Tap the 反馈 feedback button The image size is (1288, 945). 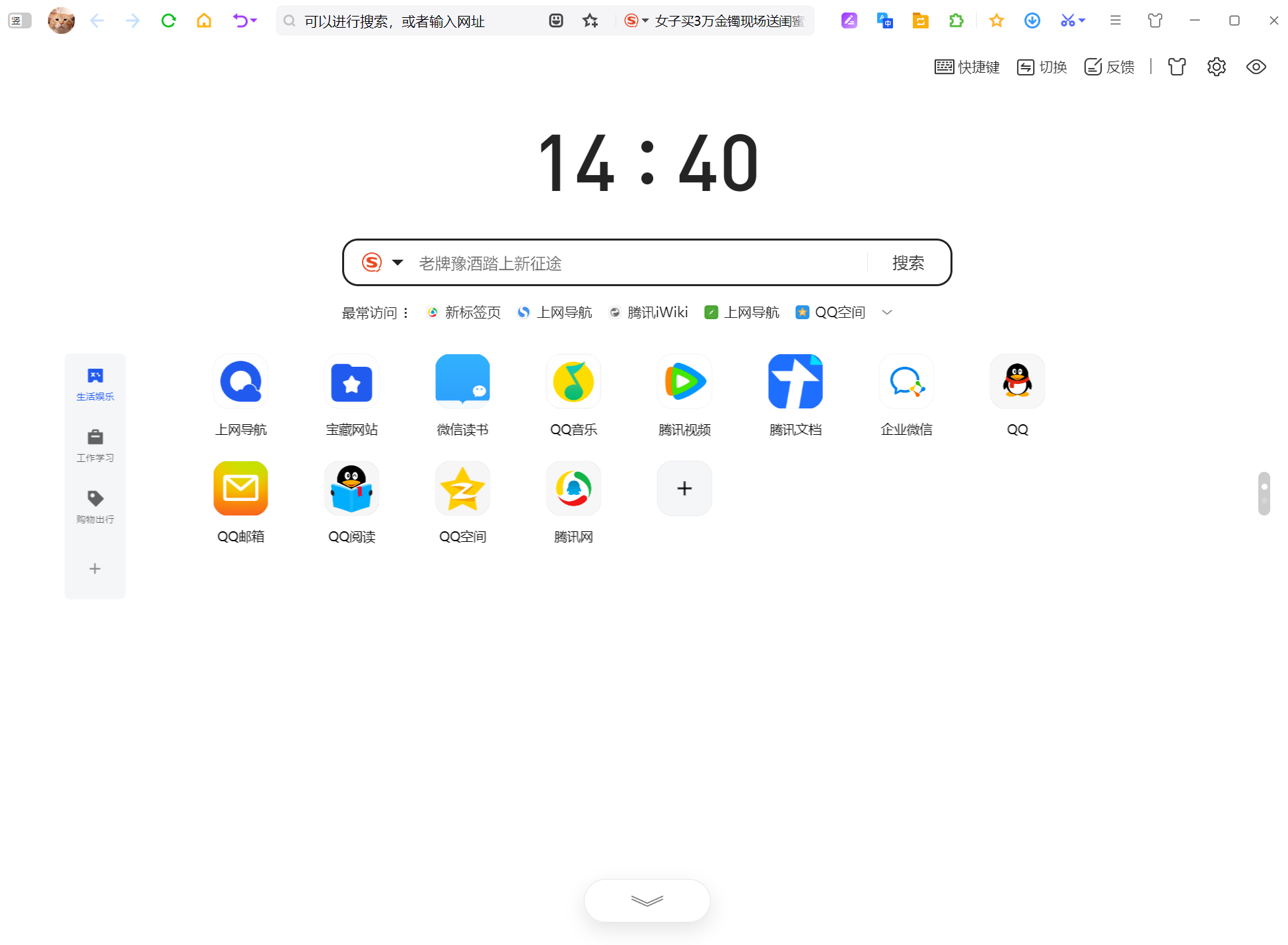point(1110,67)
